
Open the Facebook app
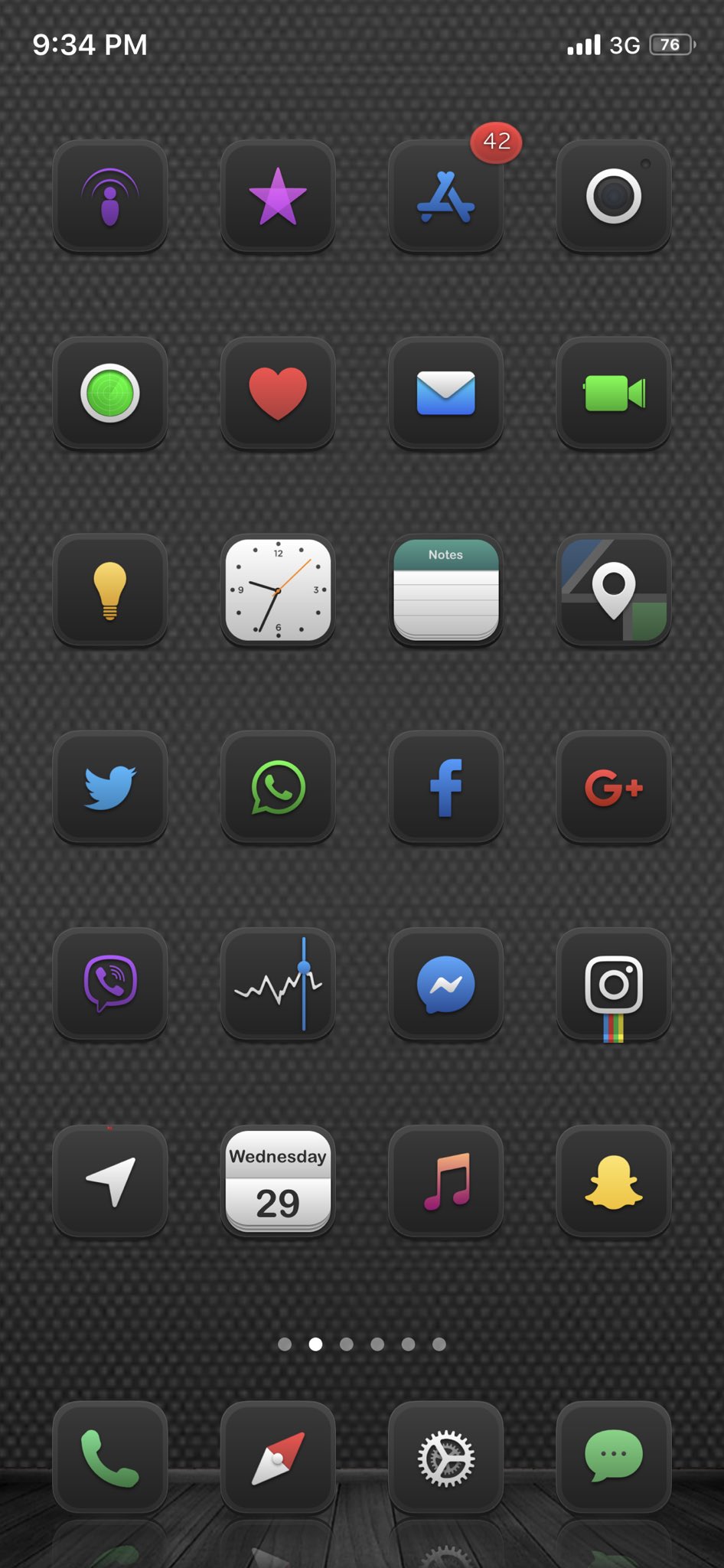(445, 787)
